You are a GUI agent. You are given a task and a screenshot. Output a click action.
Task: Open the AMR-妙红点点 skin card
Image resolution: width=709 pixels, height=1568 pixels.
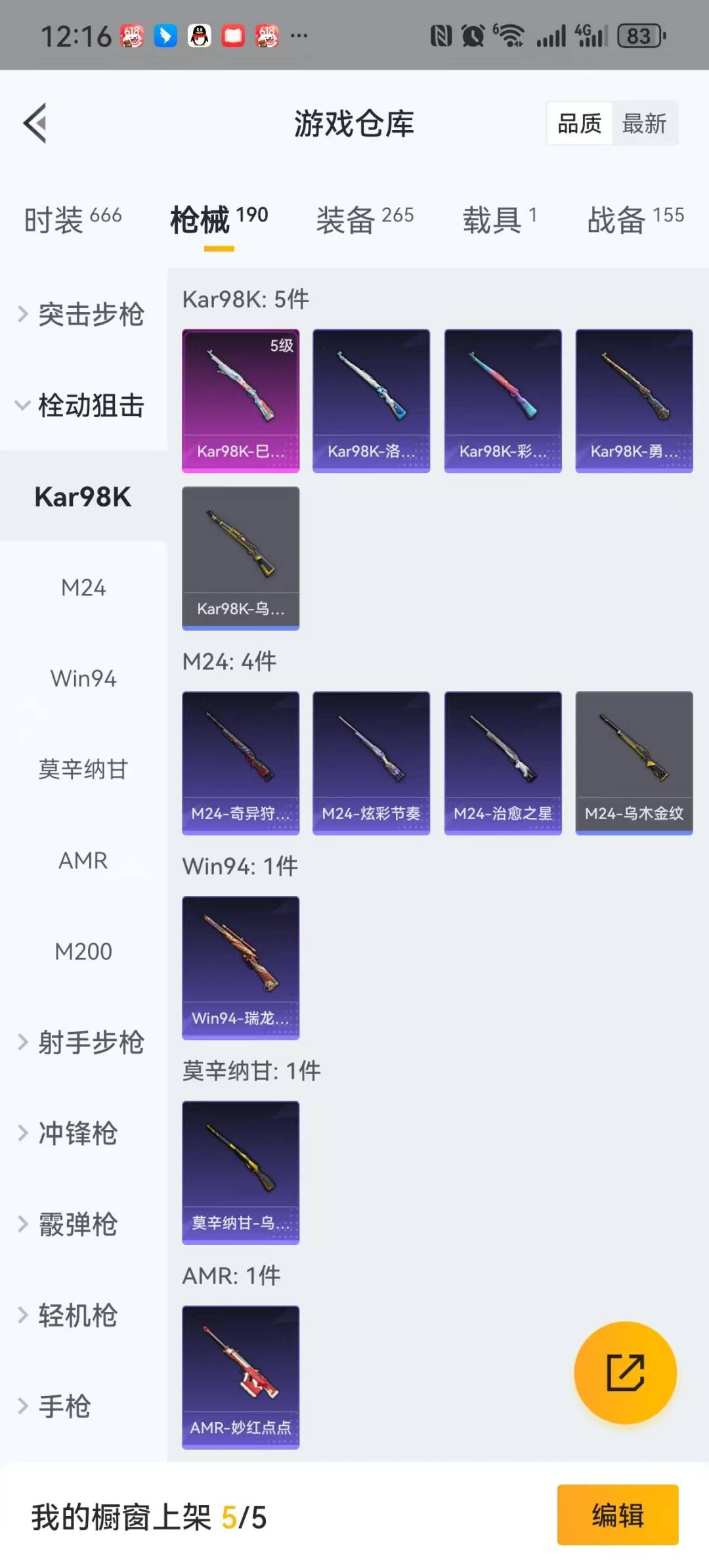pyautogui.click(x=240, y=1376)
